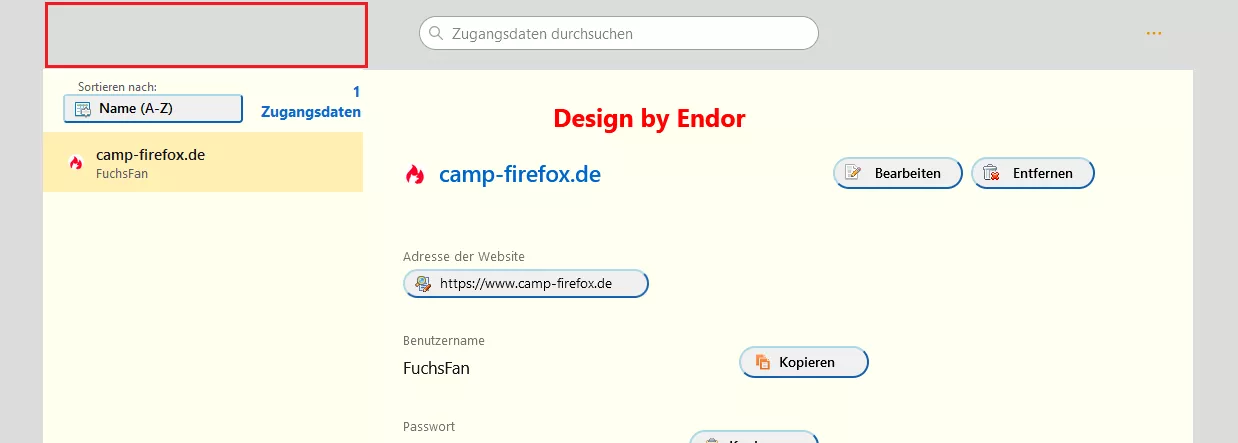The image size is (1238, 443).
Task: Select the camp-firefox.de login entry
Action: [x=203, y=163]
